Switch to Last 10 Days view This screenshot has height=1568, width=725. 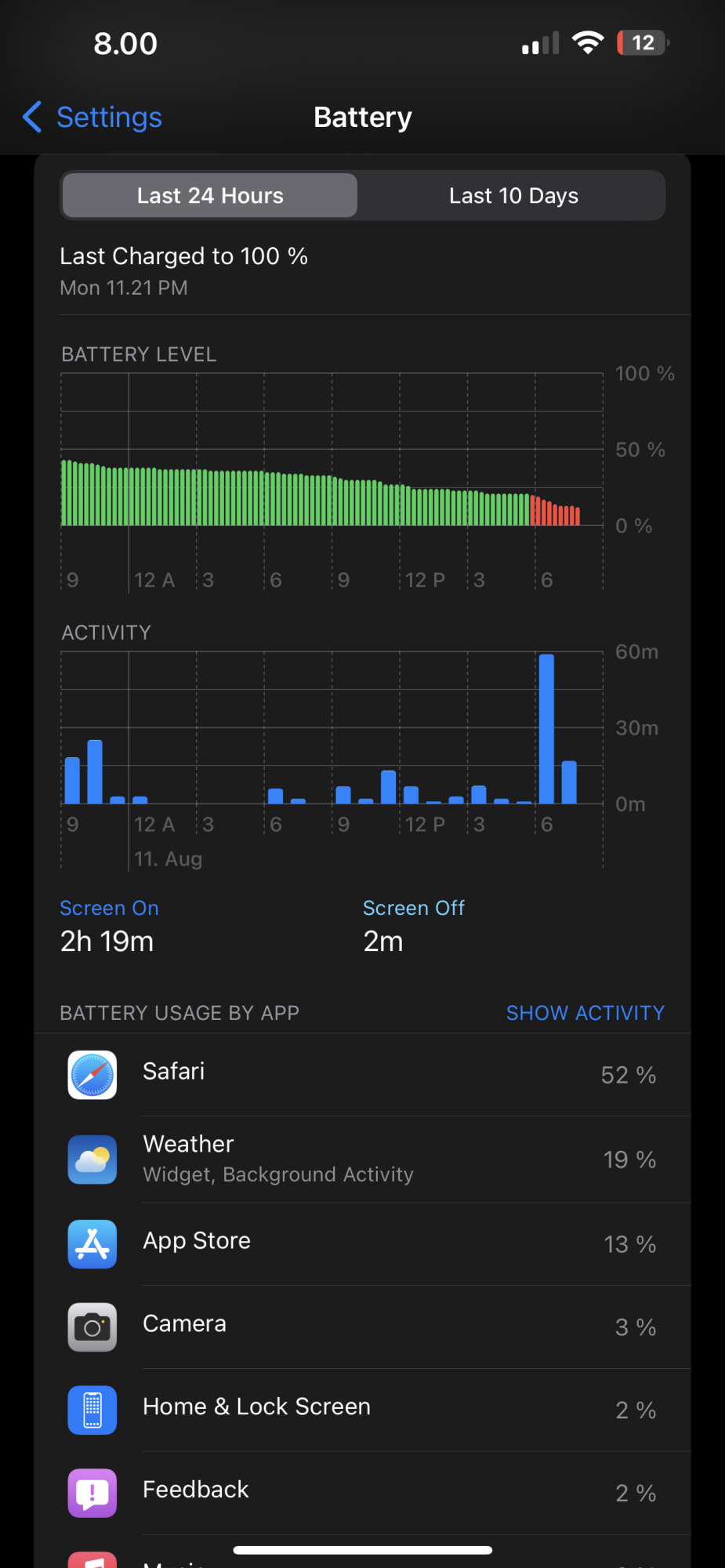pyautogui.click(x=513, y=195)
